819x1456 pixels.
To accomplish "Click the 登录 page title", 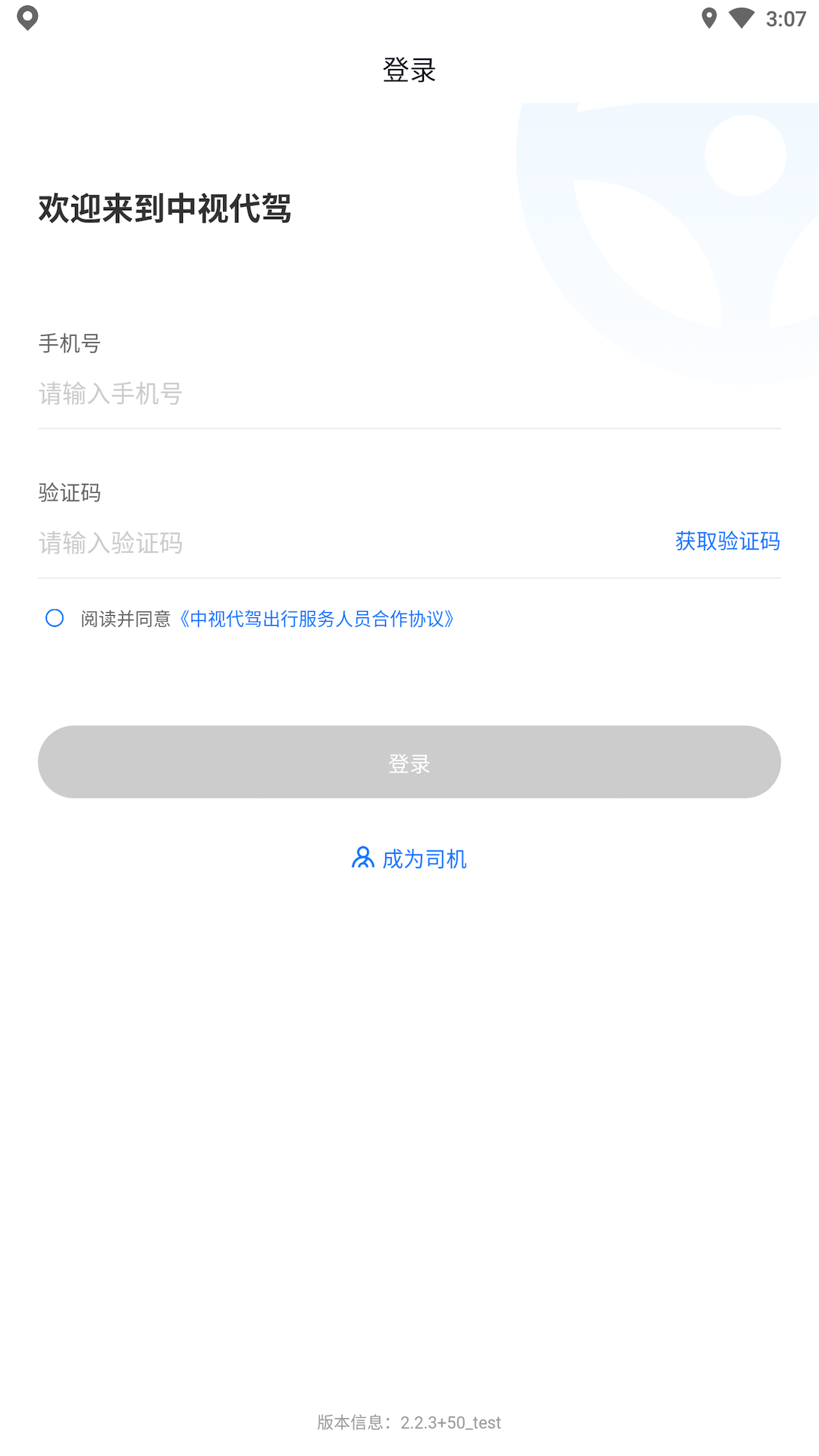I will click(409, 71).
